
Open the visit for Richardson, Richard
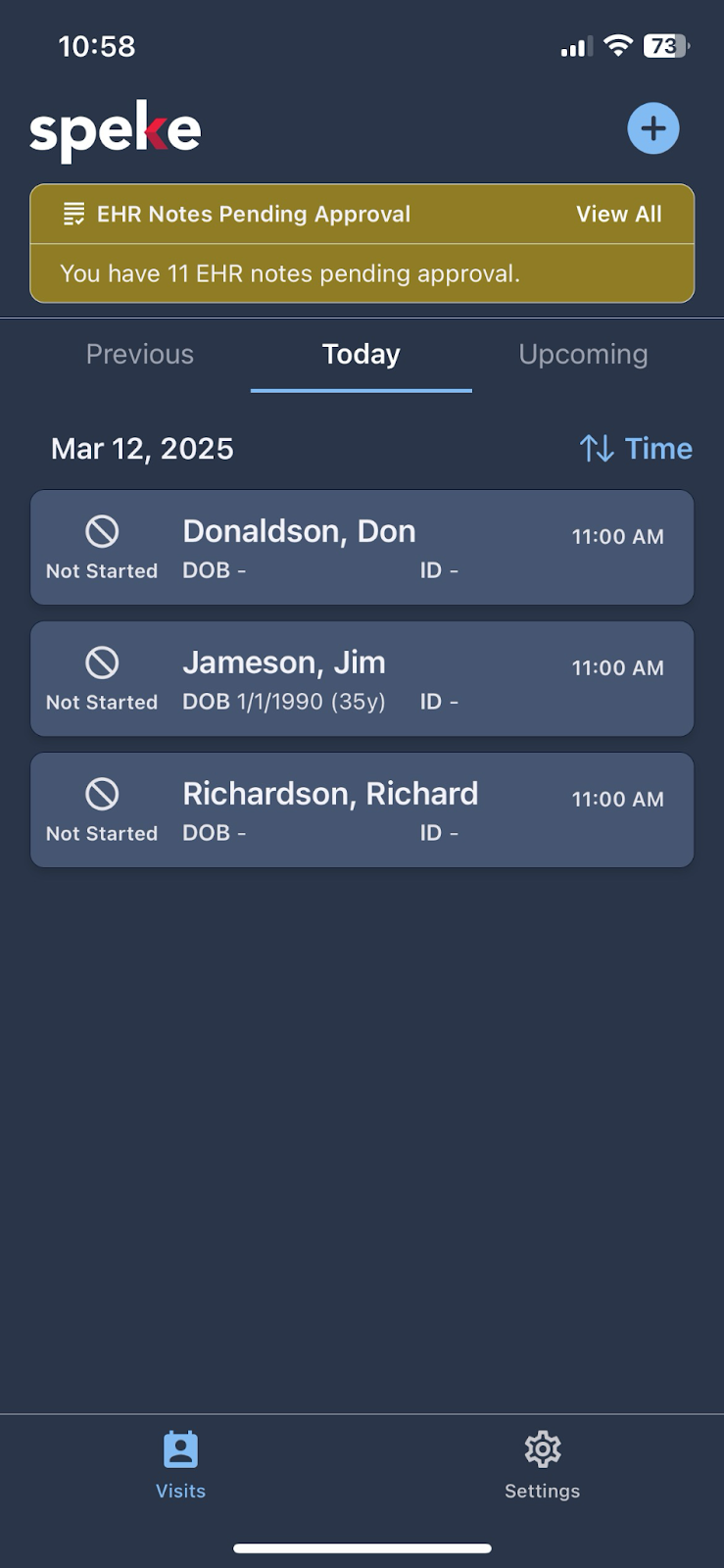coord(362,810)
